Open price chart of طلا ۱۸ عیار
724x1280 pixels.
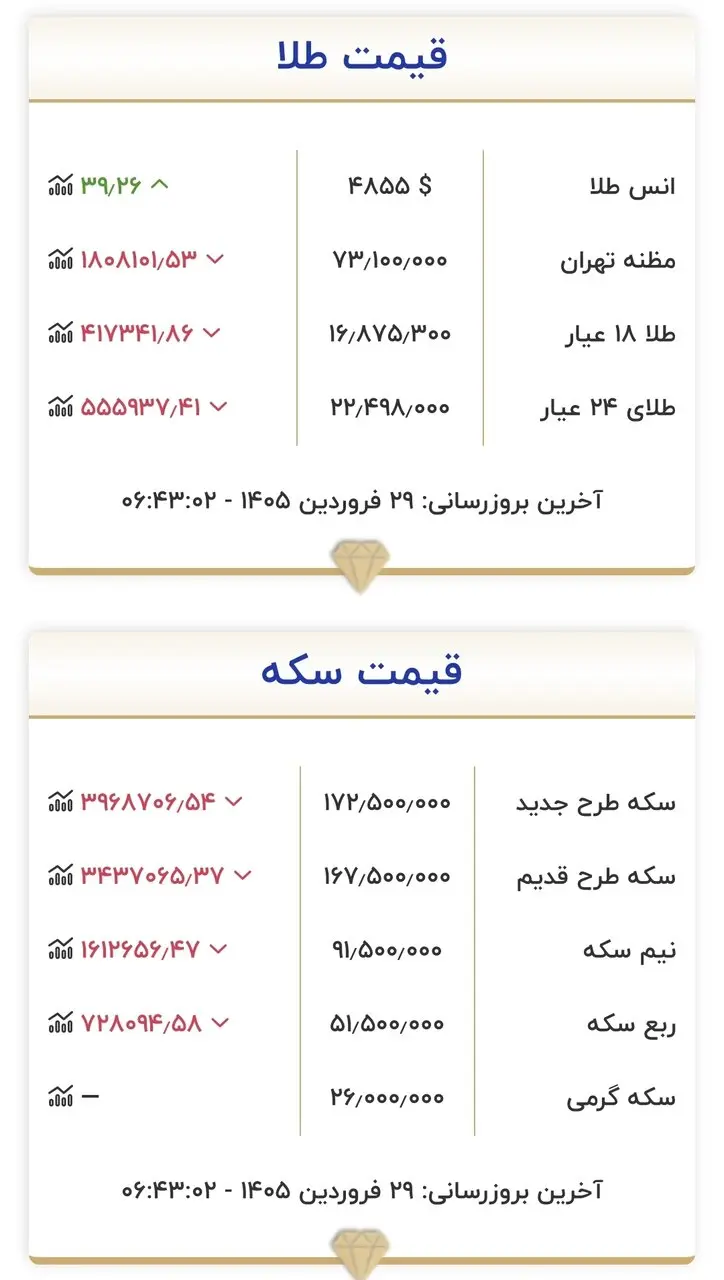coord(61,333)
